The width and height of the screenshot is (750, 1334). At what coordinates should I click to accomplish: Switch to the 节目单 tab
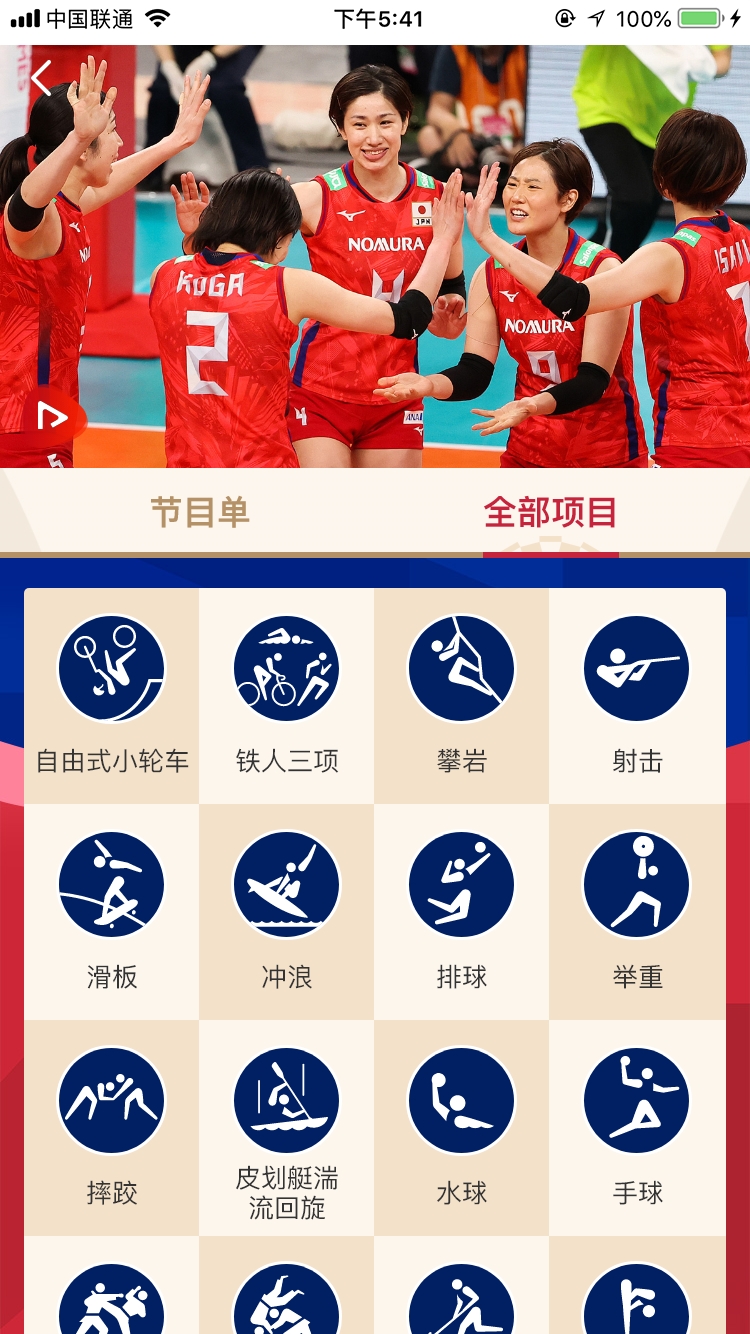click(x=200, y=512)
